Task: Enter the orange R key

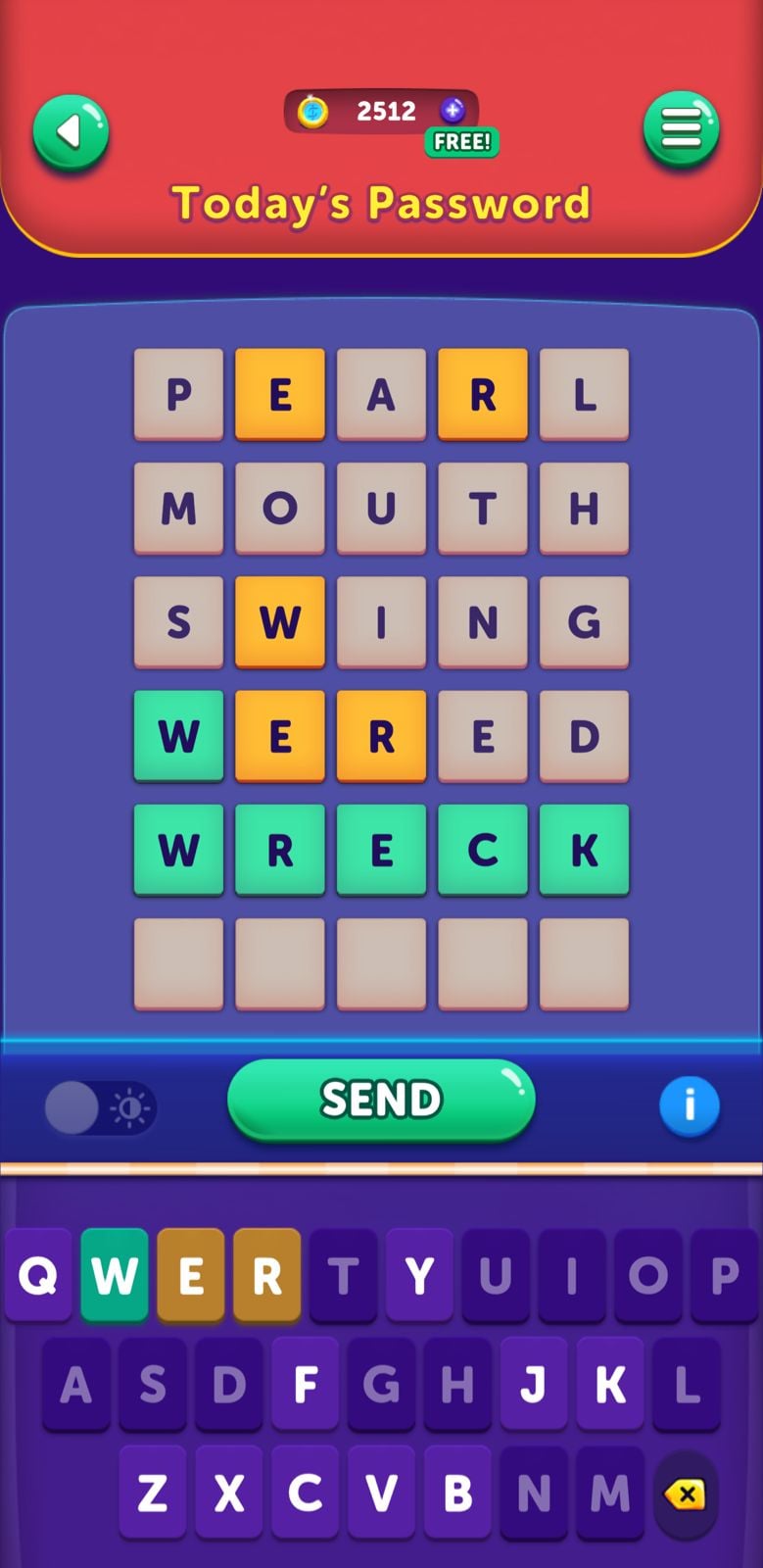Action: tap(266, 1275)
